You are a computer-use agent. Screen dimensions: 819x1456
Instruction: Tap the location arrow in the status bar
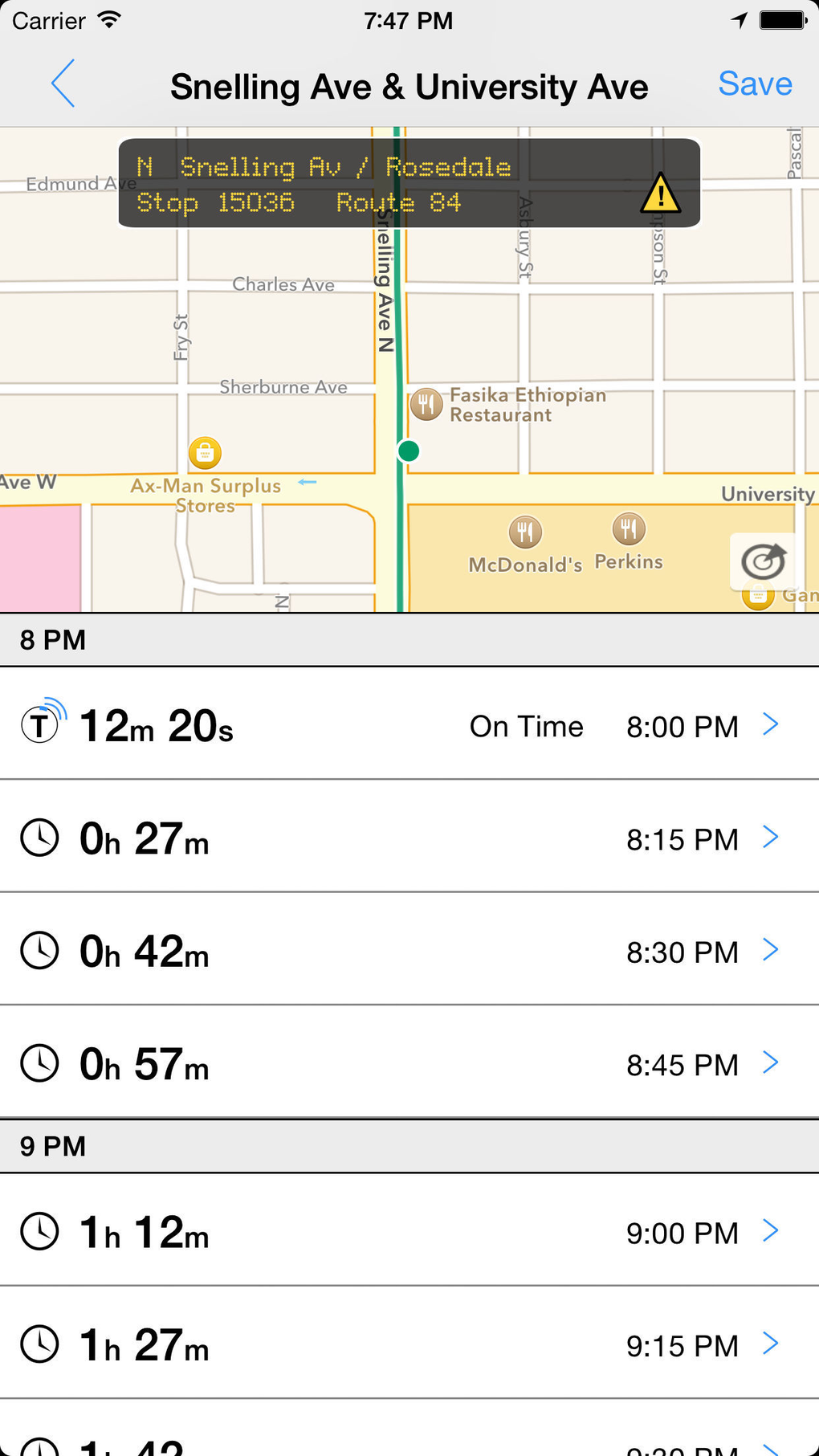[738, 21]
